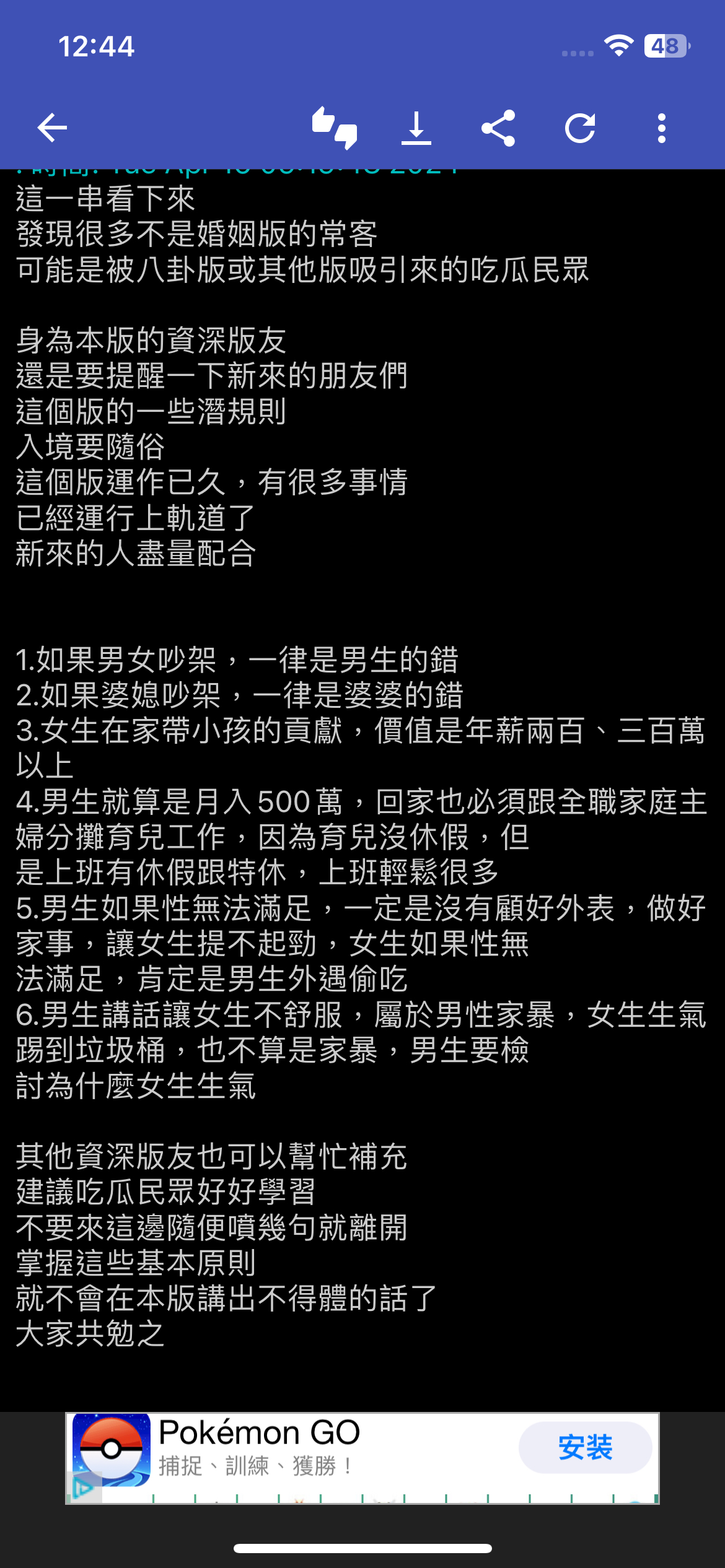
Task: Download this article
Action: coord(416,128)
